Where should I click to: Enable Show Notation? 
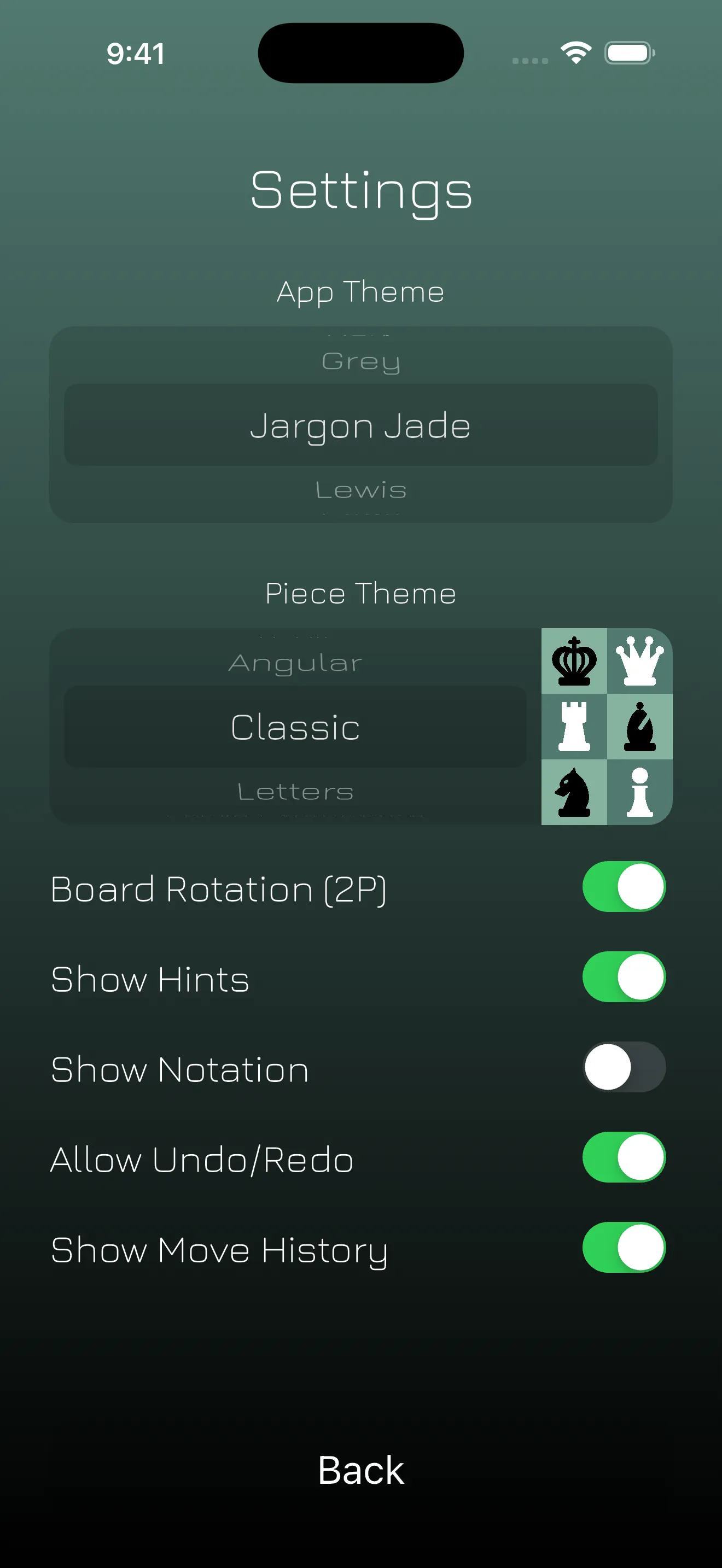[x=624, y=1067]
